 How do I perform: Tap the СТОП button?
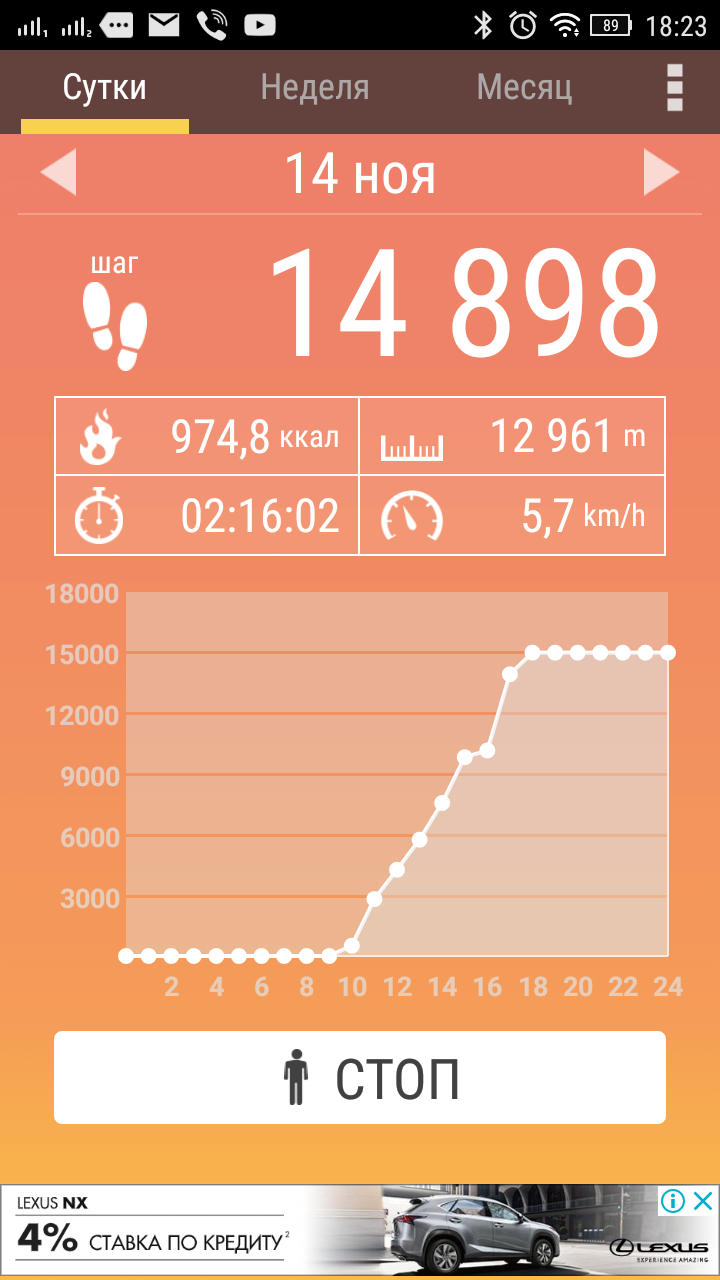coord(360,1077)
